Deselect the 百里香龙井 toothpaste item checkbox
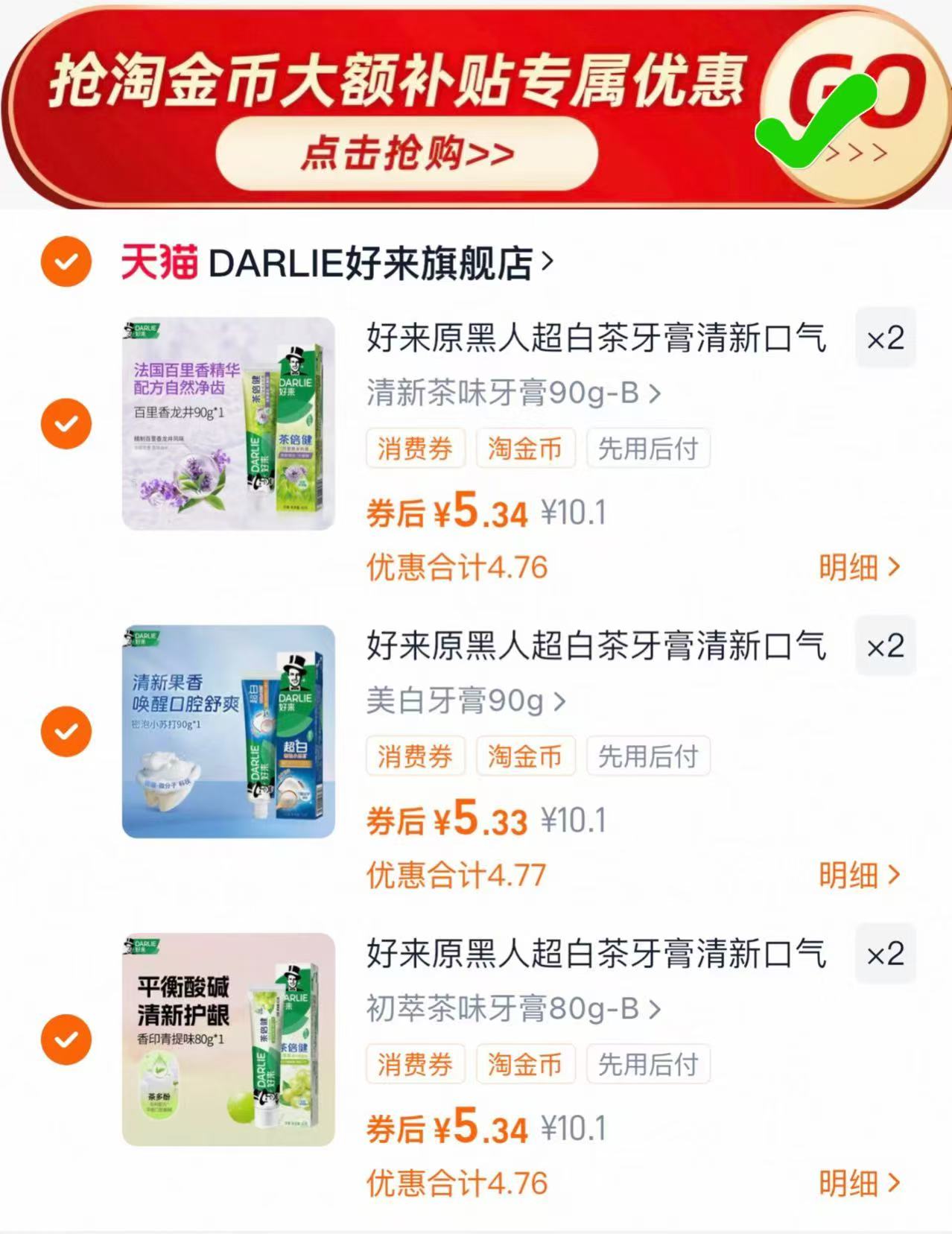The image size is (952, 1234). pos(66,423)
